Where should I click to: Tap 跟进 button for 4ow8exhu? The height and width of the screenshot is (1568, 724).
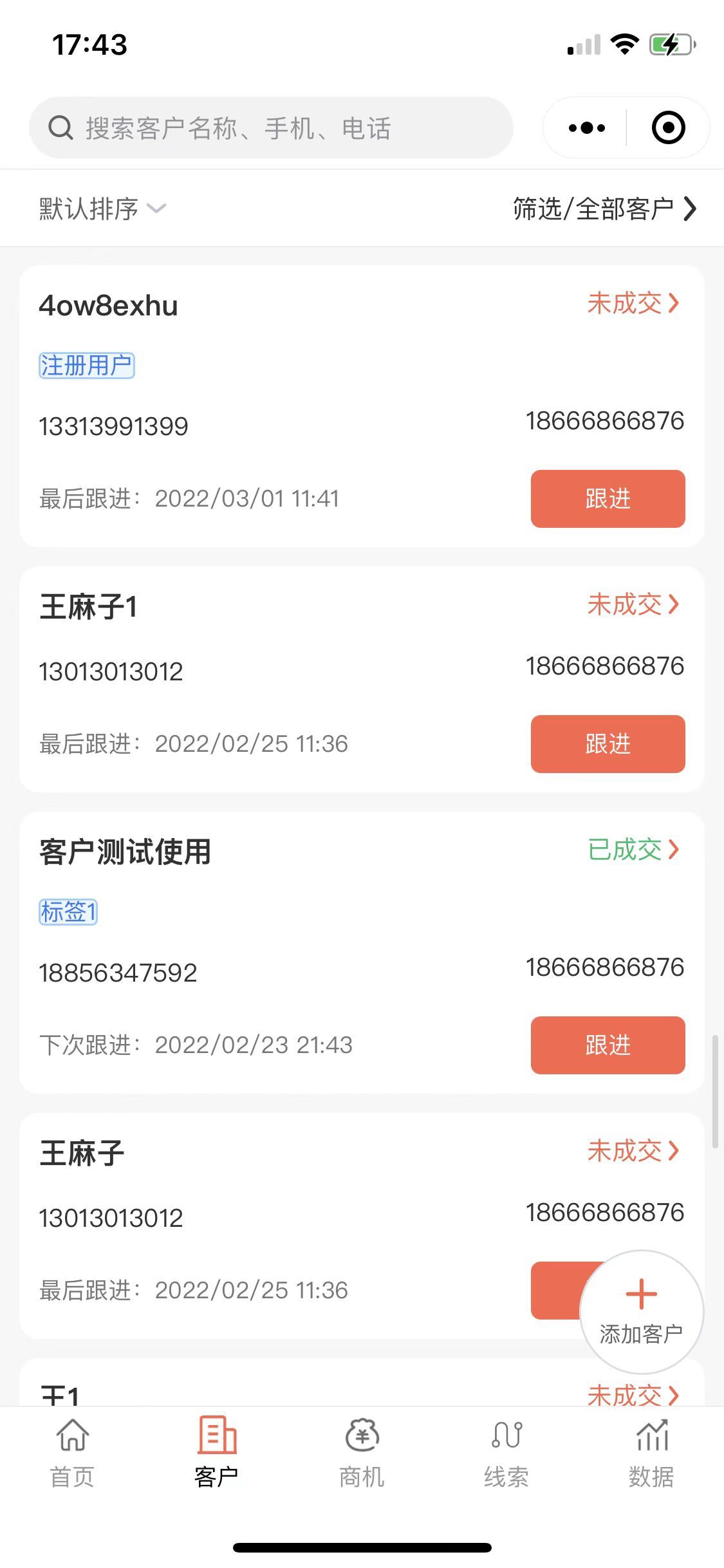pyautogui.click(x=607, y=498)
